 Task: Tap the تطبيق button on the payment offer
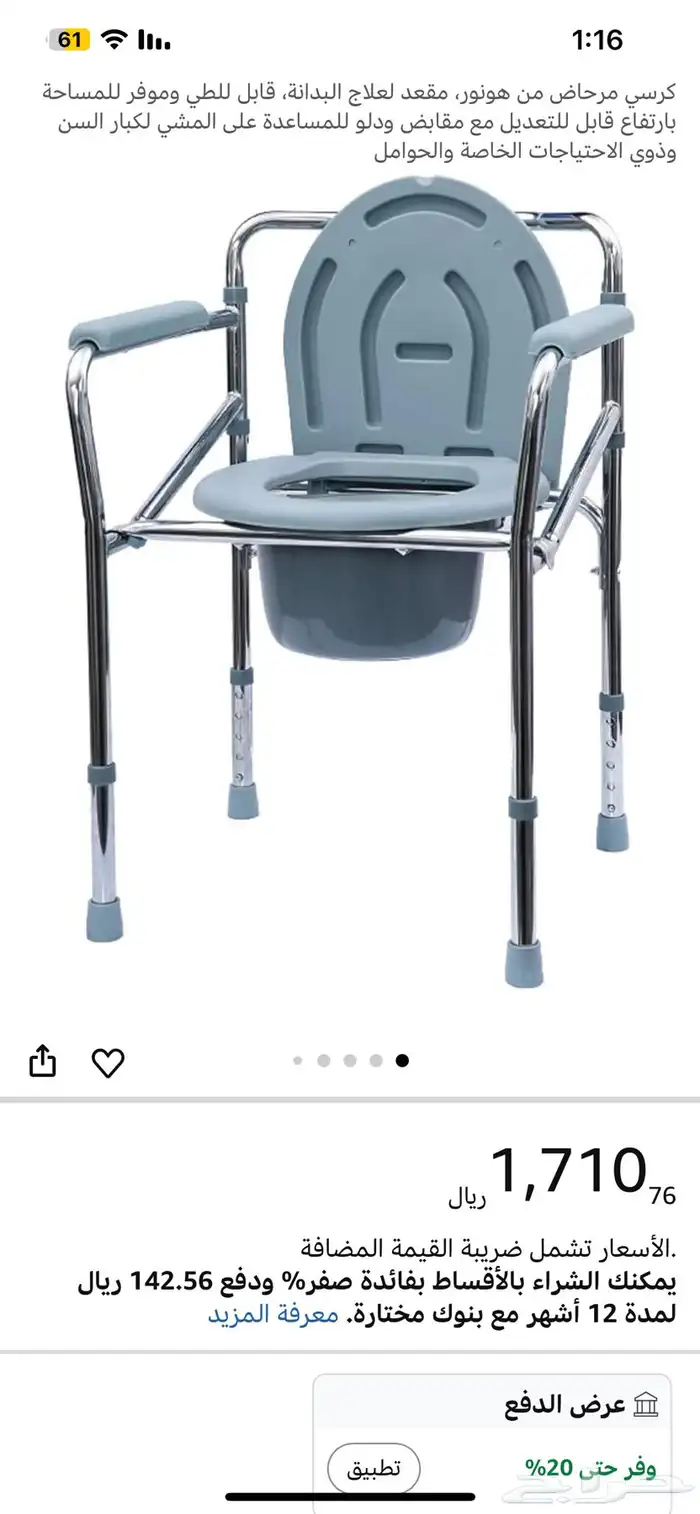373,1468
